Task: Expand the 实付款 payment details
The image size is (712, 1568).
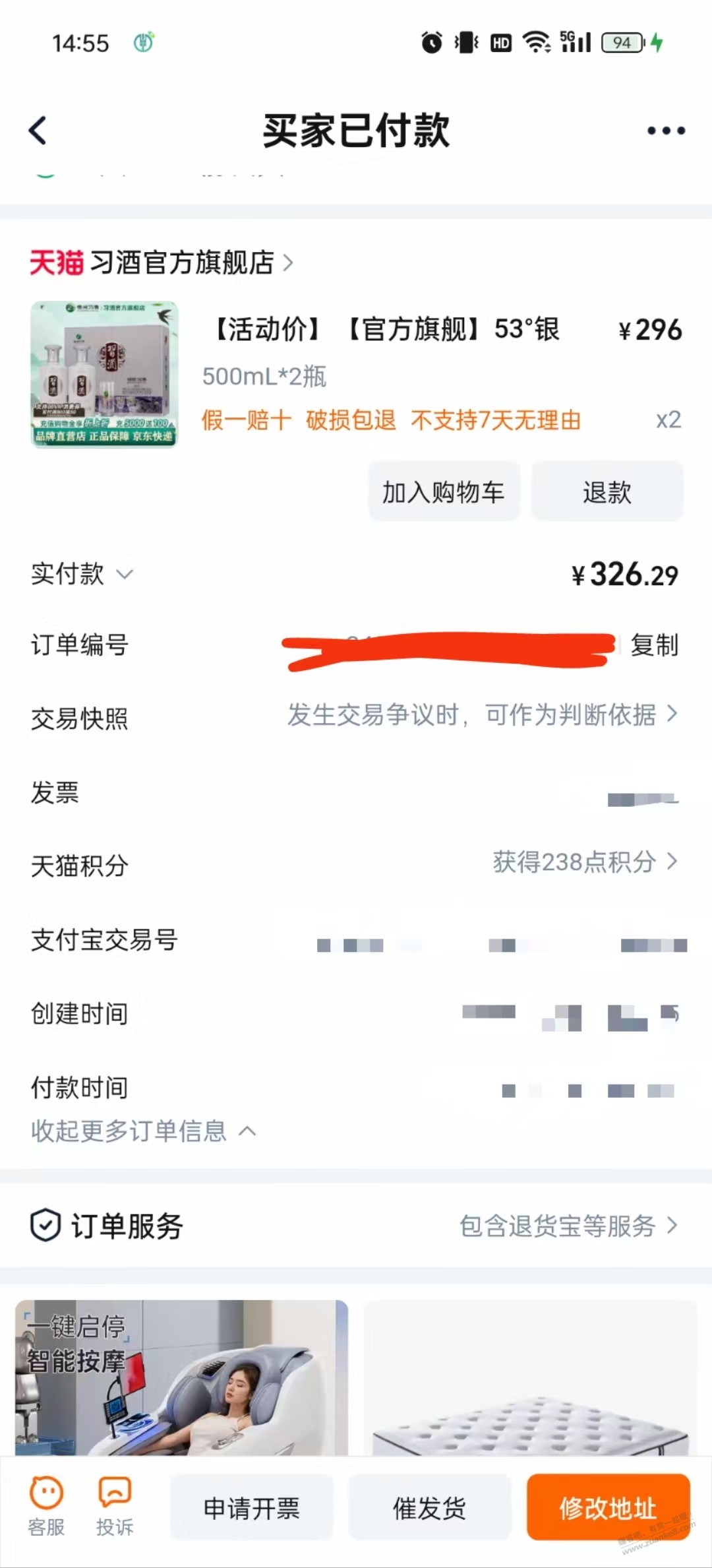Action: coord(82,574)
